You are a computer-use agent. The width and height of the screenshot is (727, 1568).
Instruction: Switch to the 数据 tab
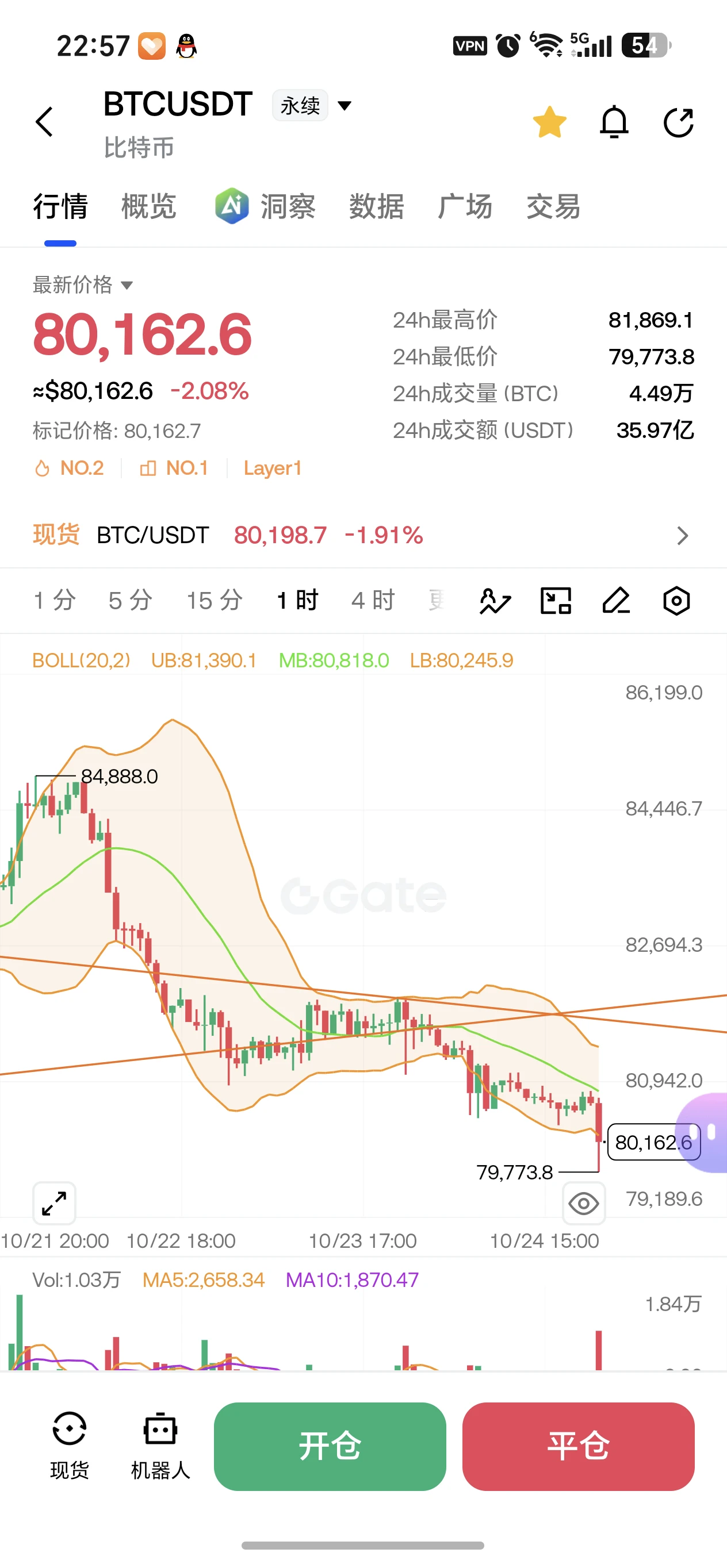pyautogui.click(x=376, y=206)
